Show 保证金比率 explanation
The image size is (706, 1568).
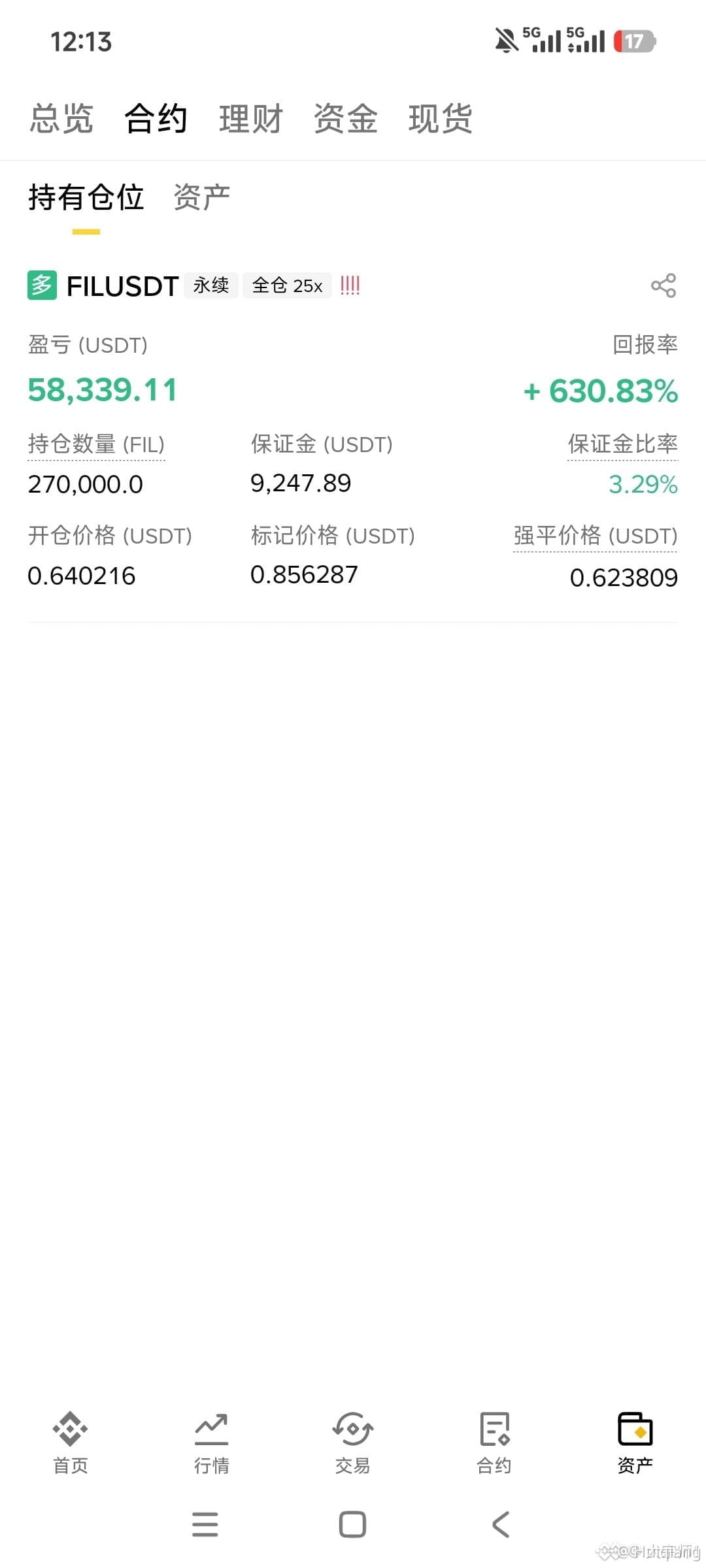[x=622, y=444]
